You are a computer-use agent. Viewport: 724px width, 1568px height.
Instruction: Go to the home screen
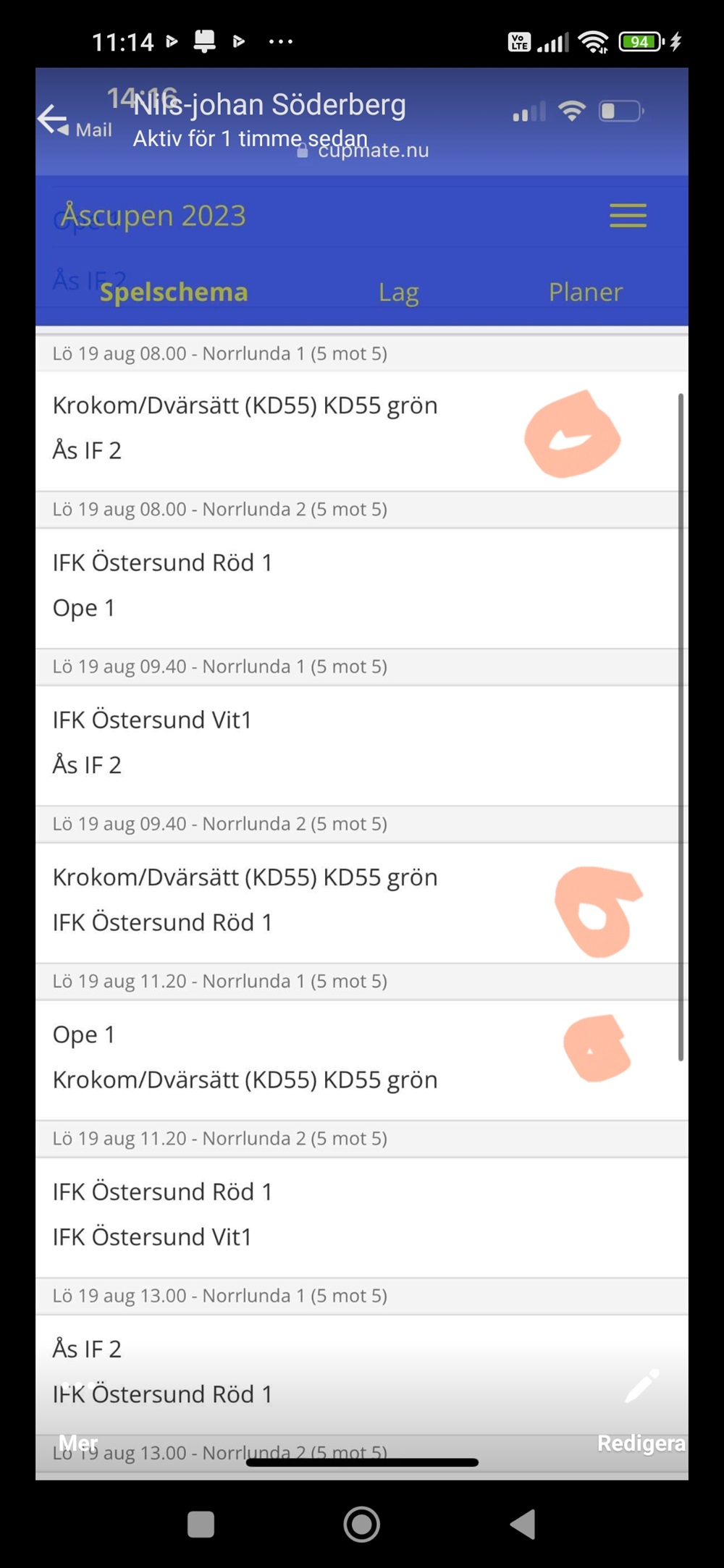click(361, 1524)
